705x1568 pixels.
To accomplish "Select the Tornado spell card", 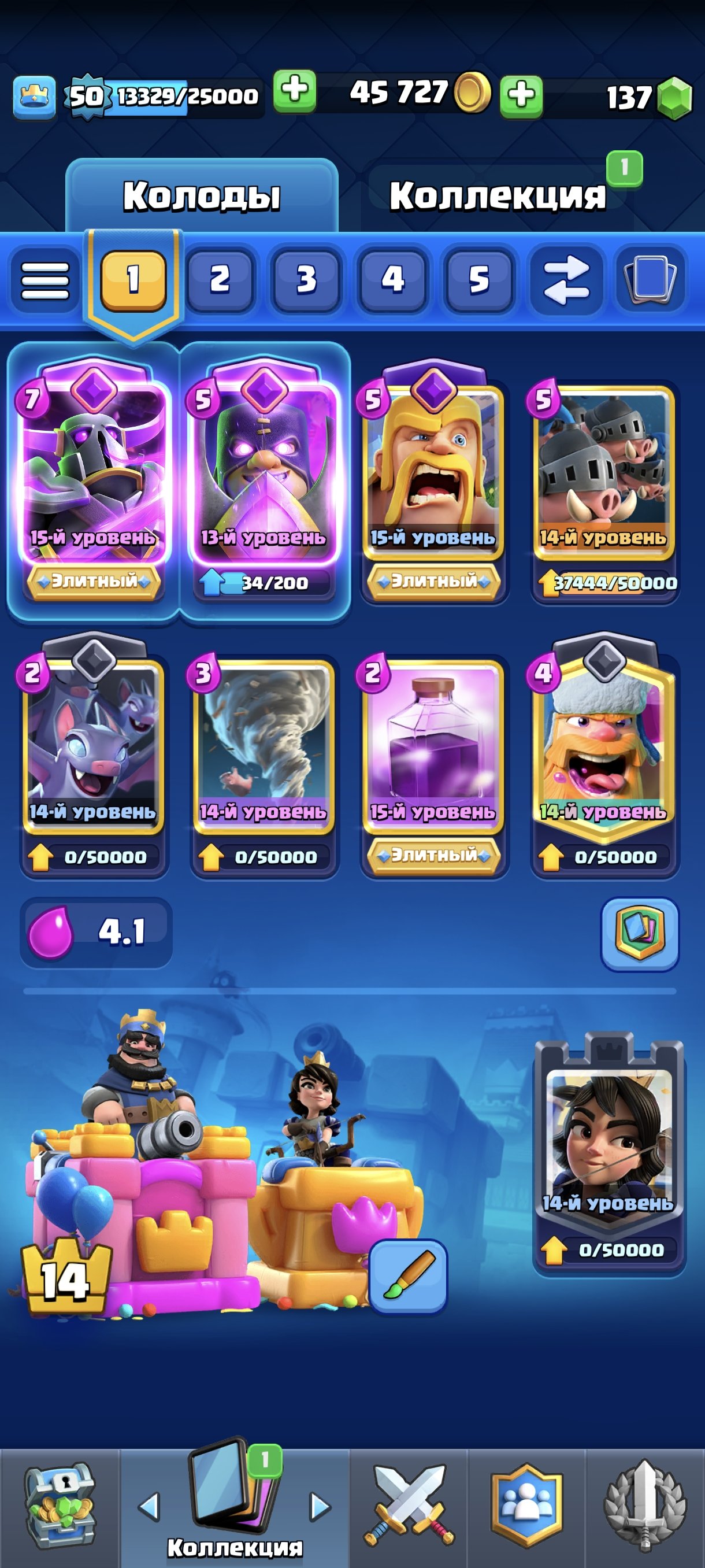I will 264,764.
